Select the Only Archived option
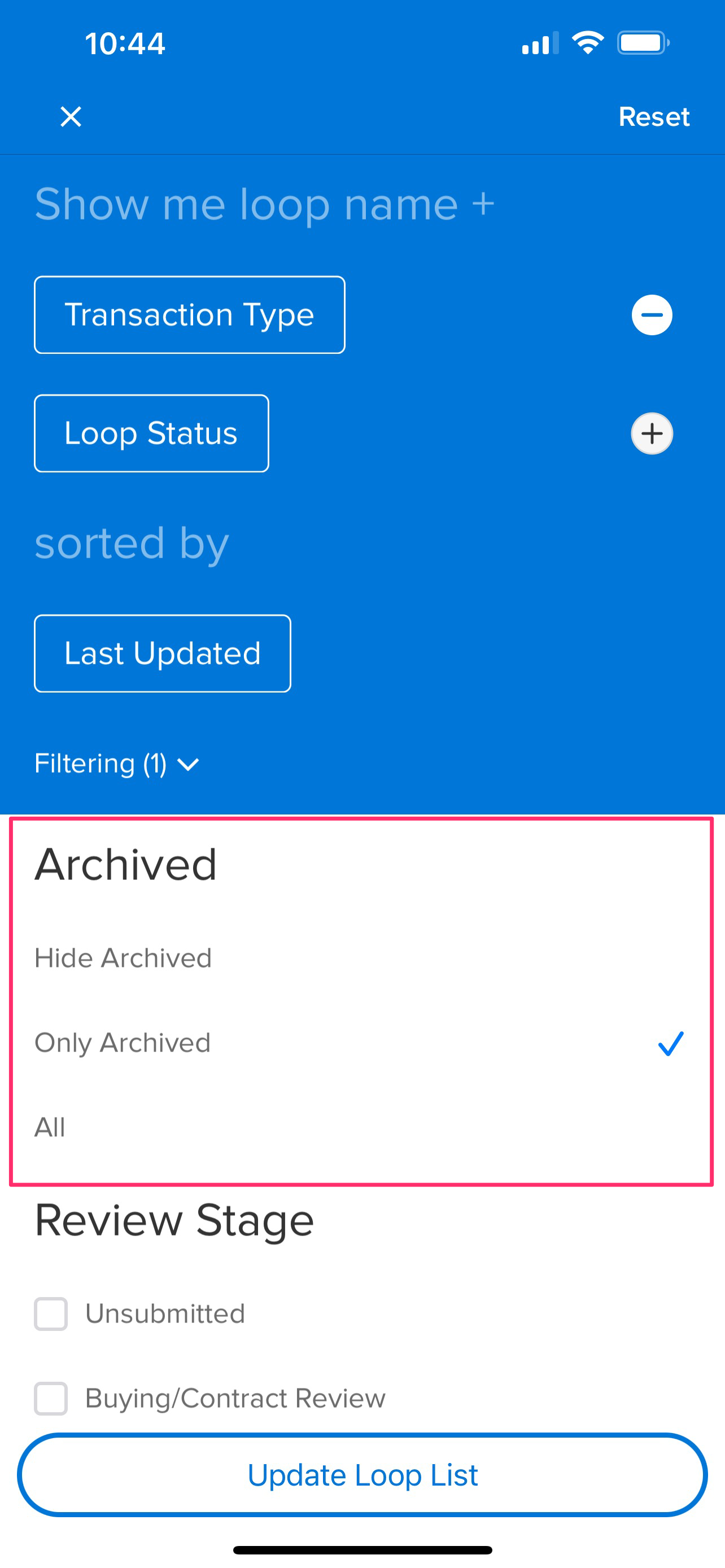The width and height of the screenshot is (725, 1568). (x=361, y=1043)
